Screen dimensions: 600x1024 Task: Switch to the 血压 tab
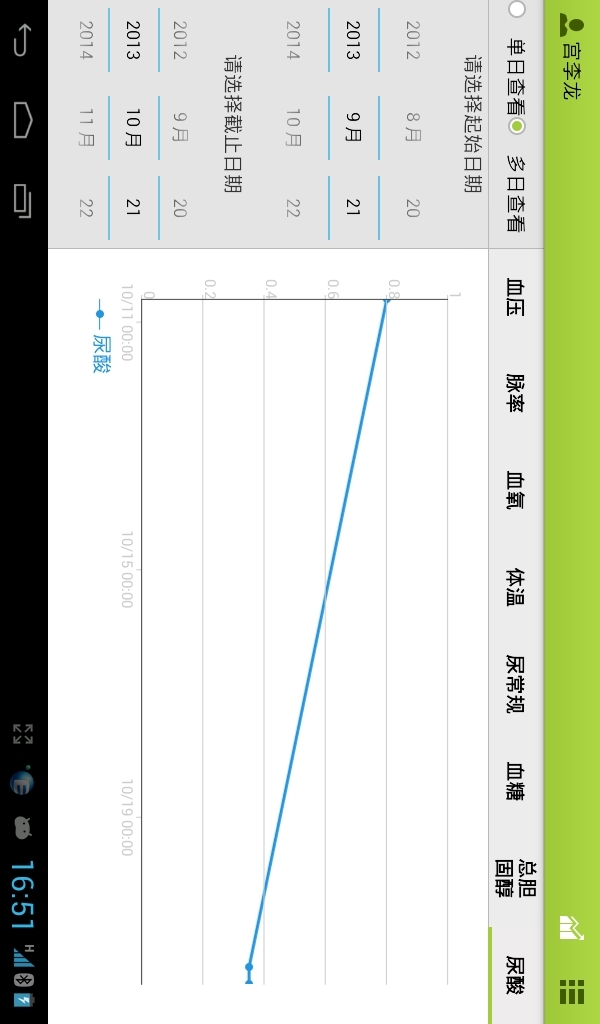tap(516, 296)
